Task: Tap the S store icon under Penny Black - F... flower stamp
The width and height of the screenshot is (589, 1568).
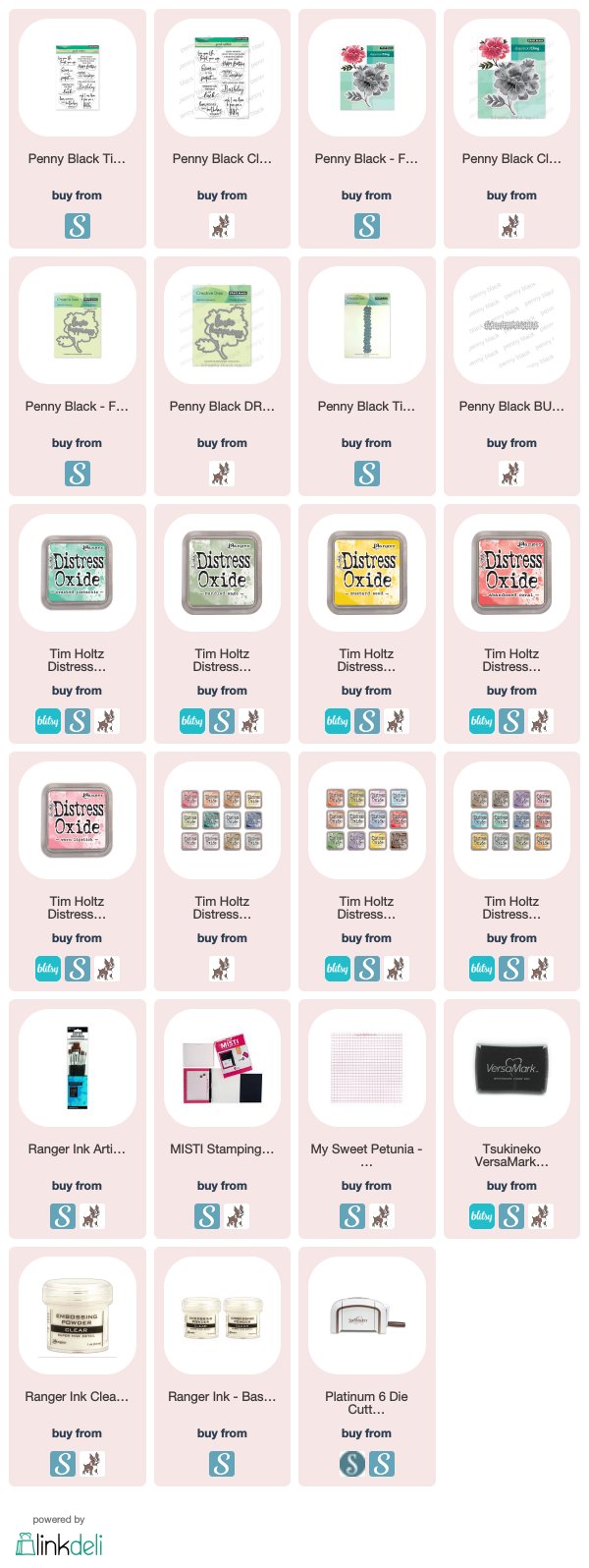Action: tap(367, 226)
